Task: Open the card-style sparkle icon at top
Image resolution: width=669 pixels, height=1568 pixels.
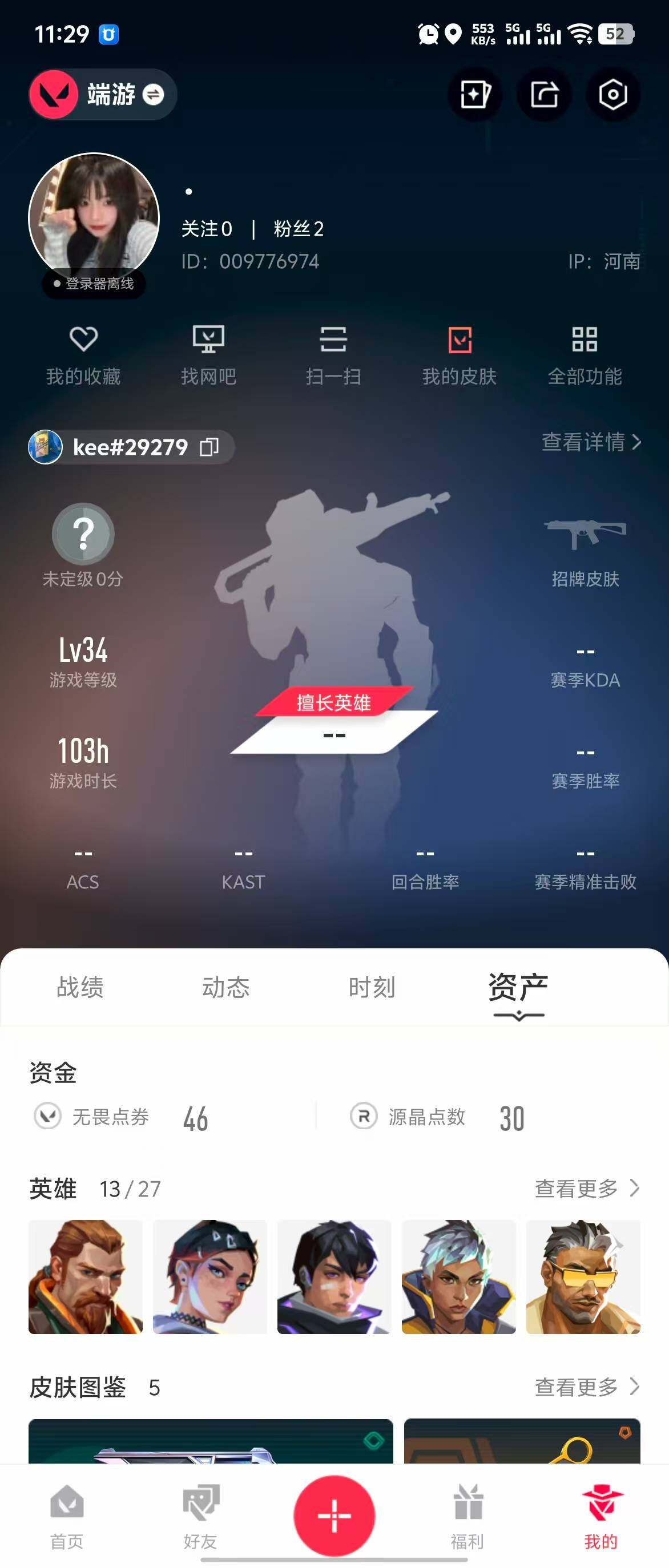Action: [x=475, y=94]
